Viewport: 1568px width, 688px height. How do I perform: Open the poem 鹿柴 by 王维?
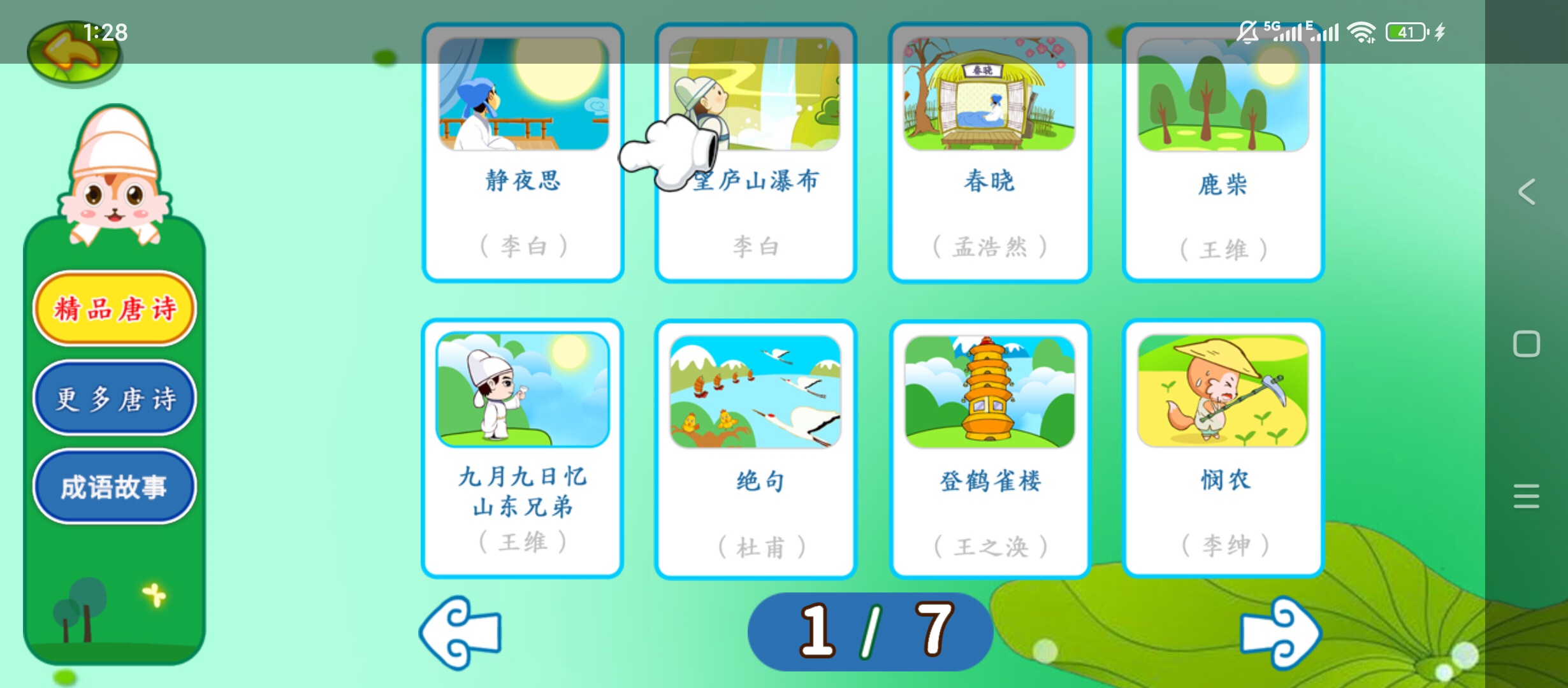(x=1223, y=153)
